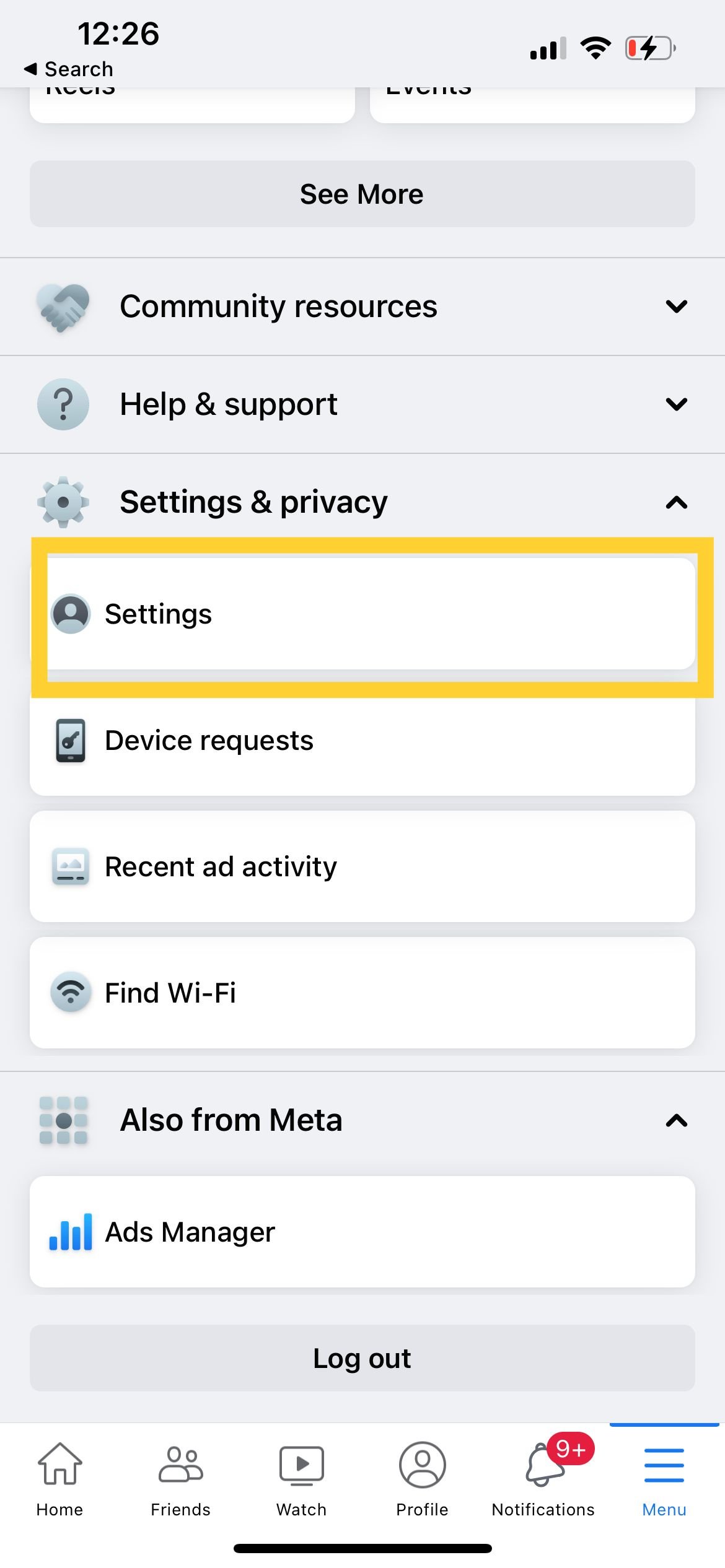Select Find Wi-Fi
725x1568 pixels.
pos(362,993)
